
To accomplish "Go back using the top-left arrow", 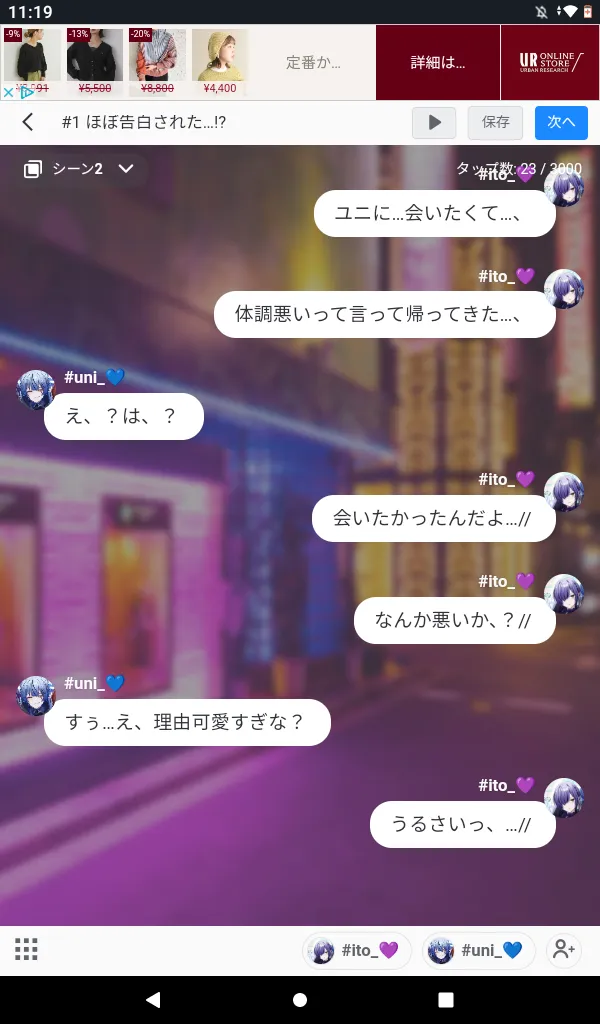I will click(28, 122).
